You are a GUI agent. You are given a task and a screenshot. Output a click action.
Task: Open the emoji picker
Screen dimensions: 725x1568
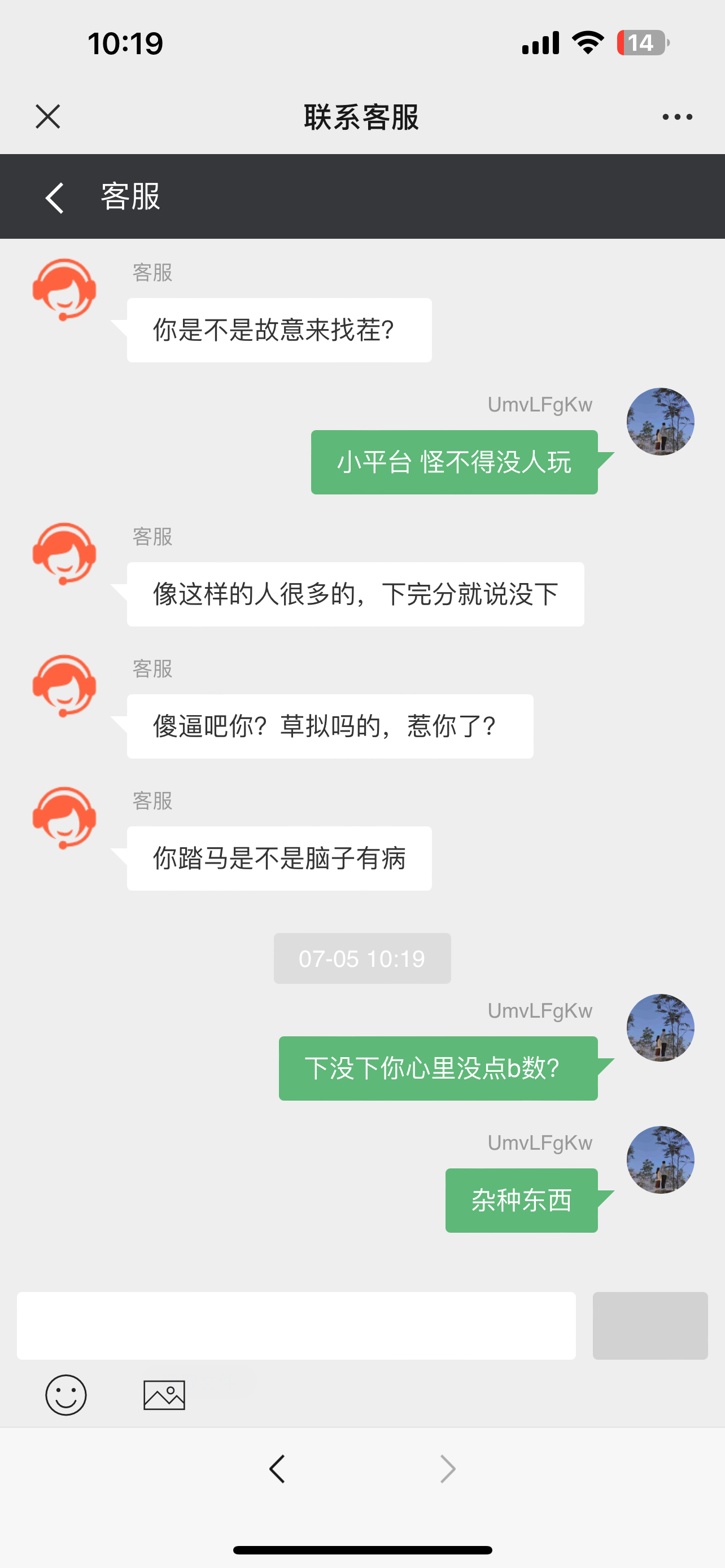[x=65, y=1395]
